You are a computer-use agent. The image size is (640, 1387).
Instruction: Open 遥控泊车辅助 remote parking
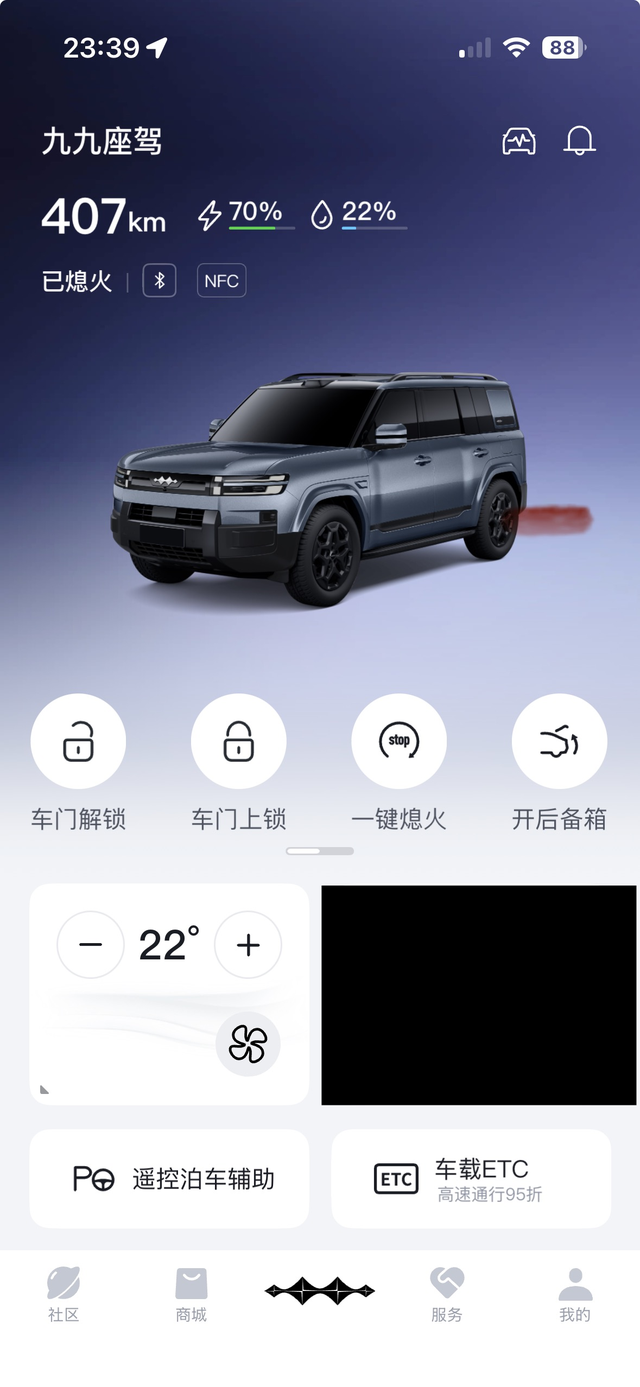pos(169,1179)
